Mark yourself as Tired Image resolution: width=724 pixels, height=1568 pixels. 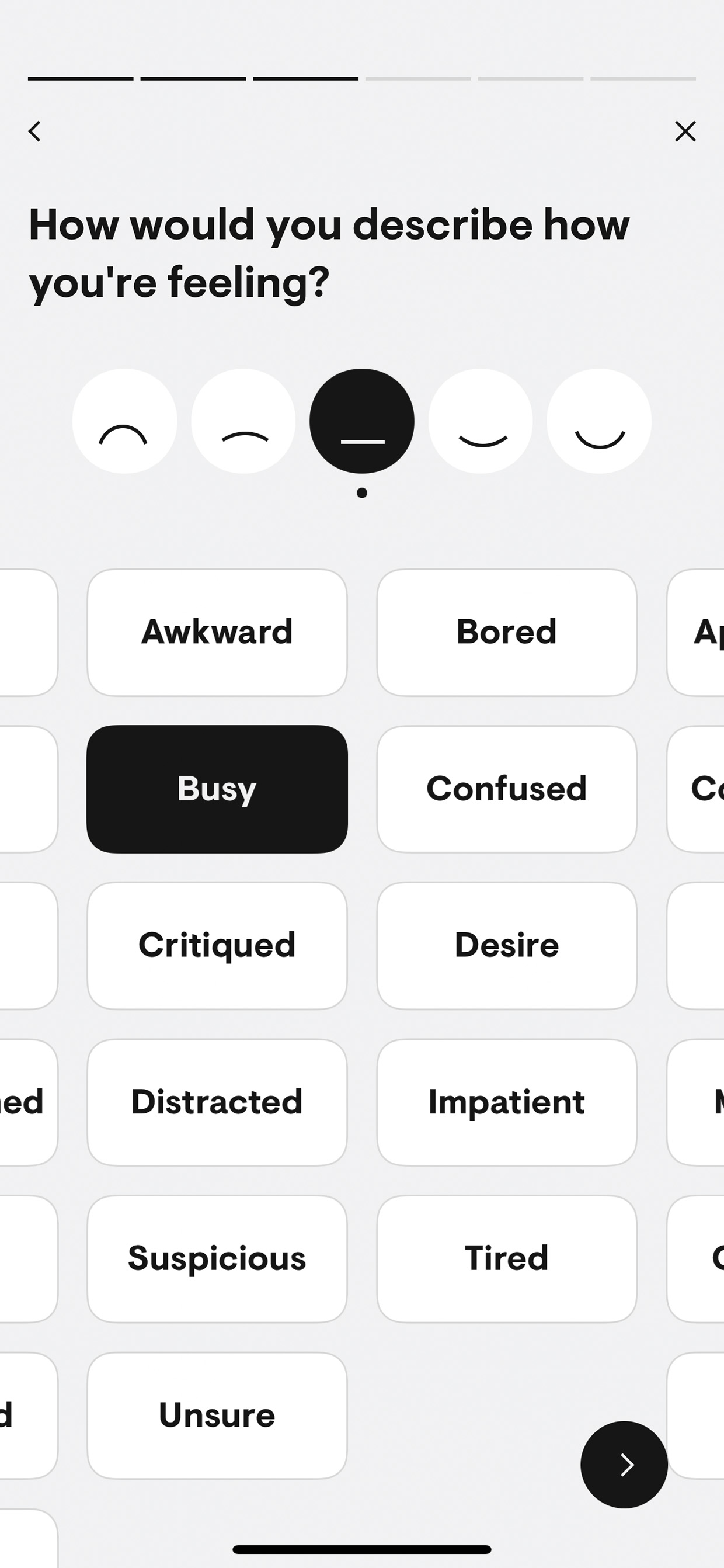click(507, 1259)
